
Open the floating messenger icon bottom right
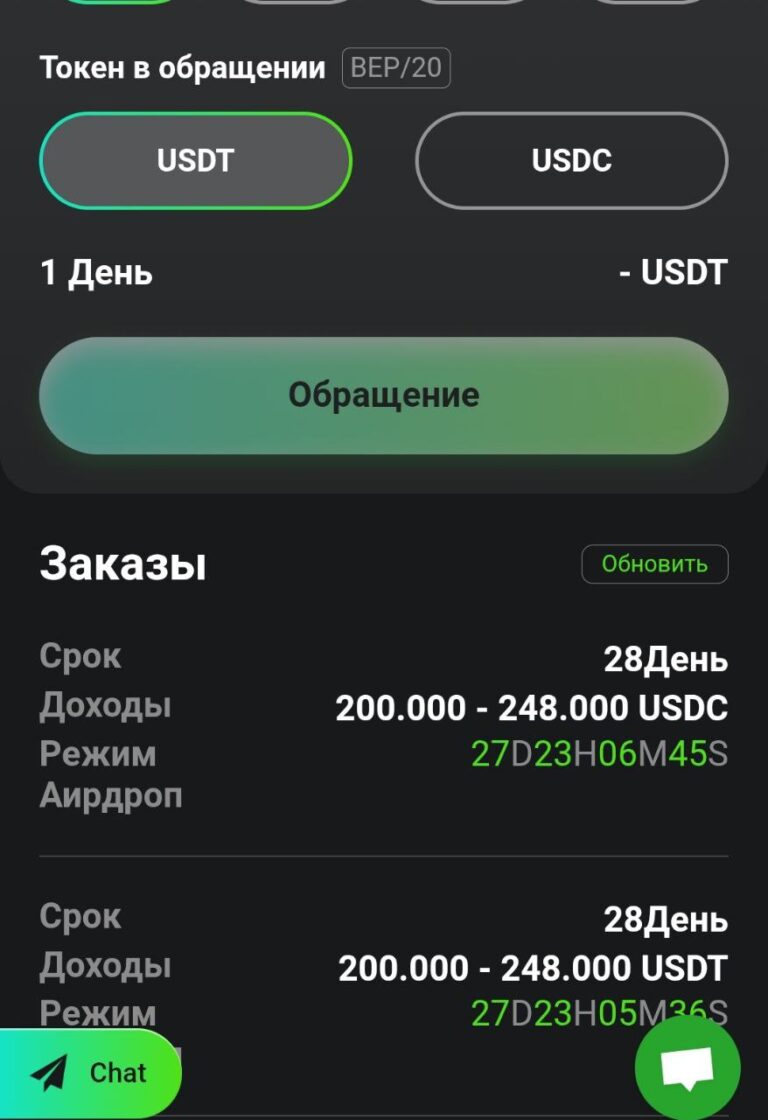tap(686, 1067)
